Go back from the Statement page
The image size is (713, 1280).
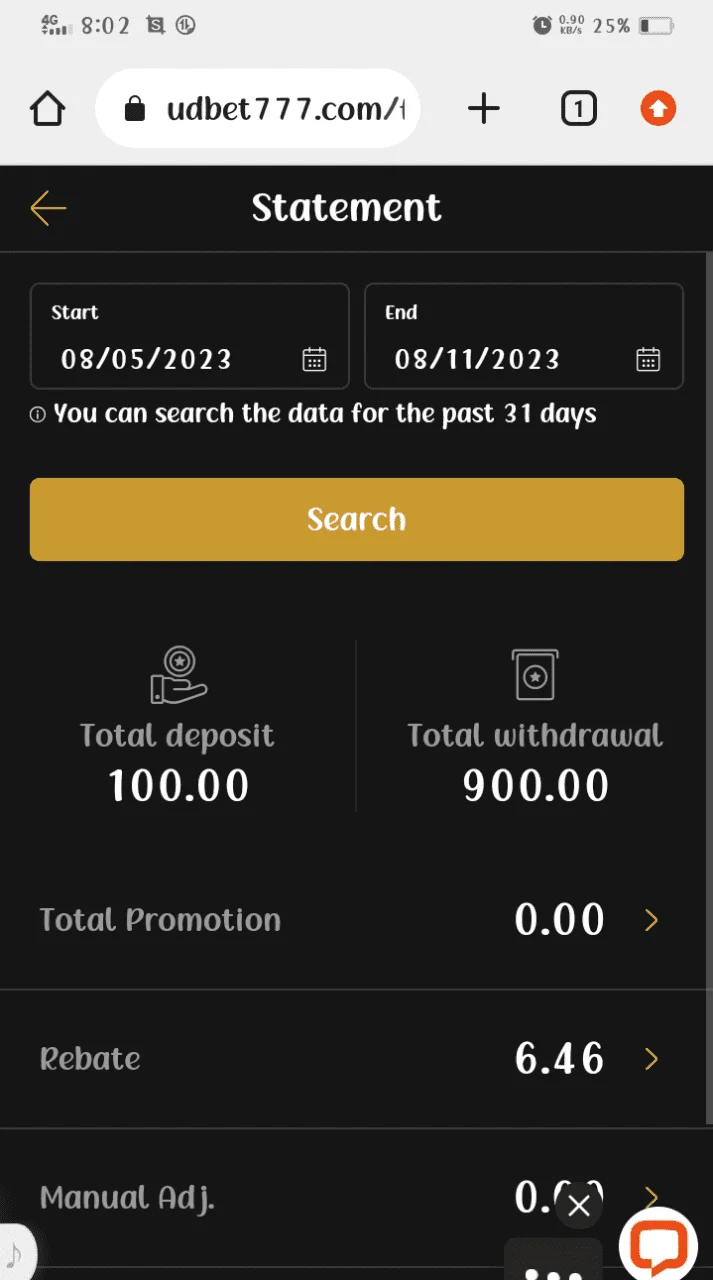pyautogui.click(x=48, y=208)
